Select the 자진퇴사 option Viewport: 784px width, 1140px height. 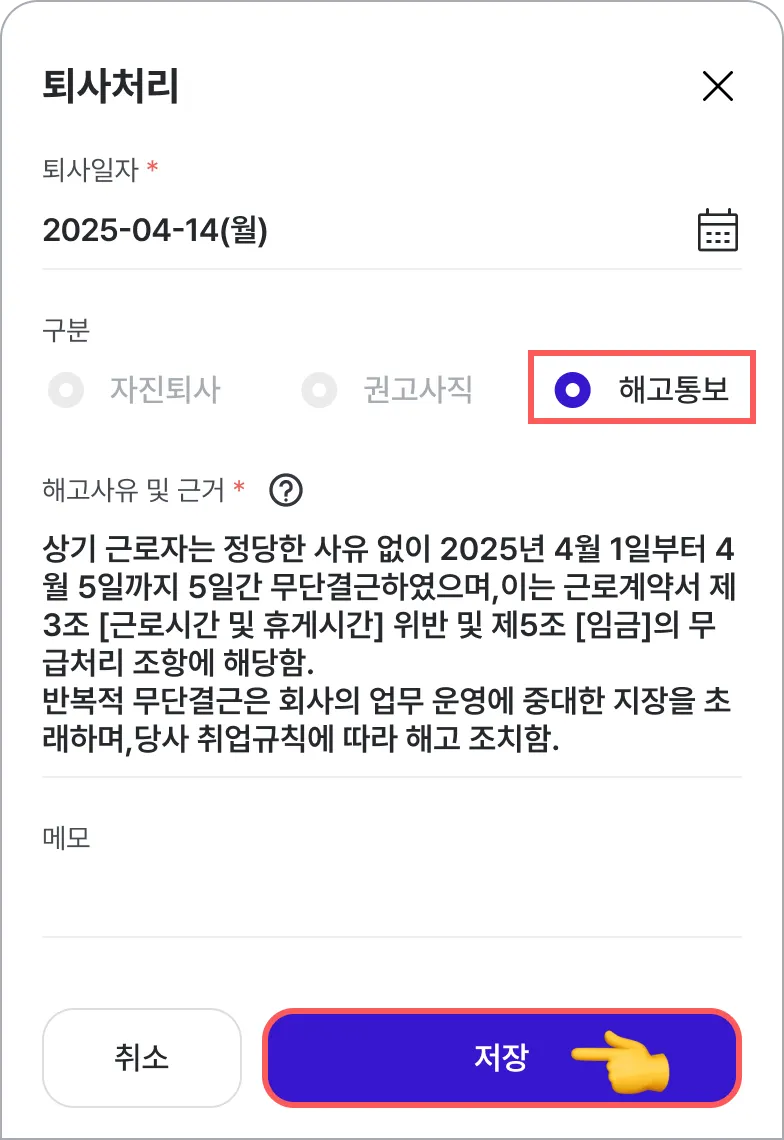pos(135,390)
